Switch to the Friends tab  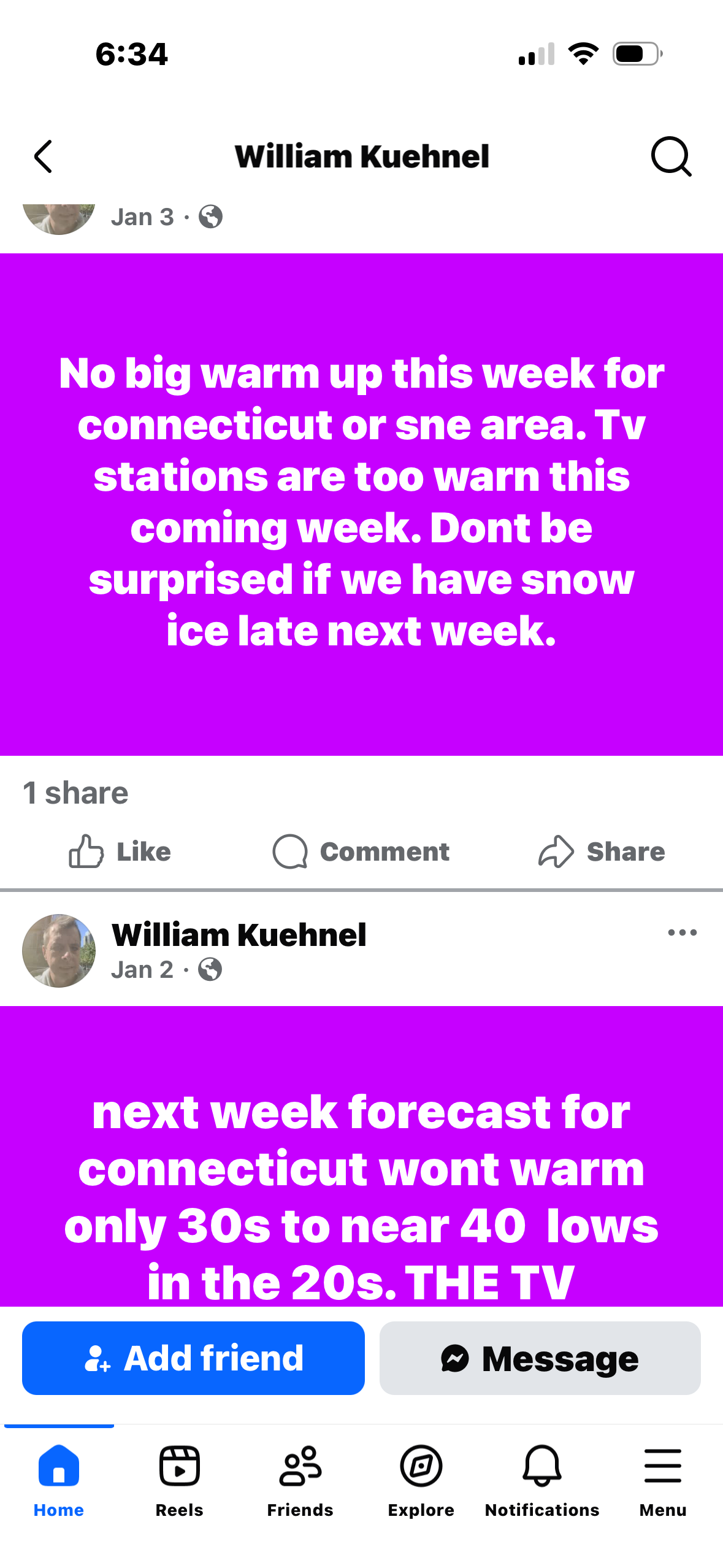click(x=300, y=1478)
